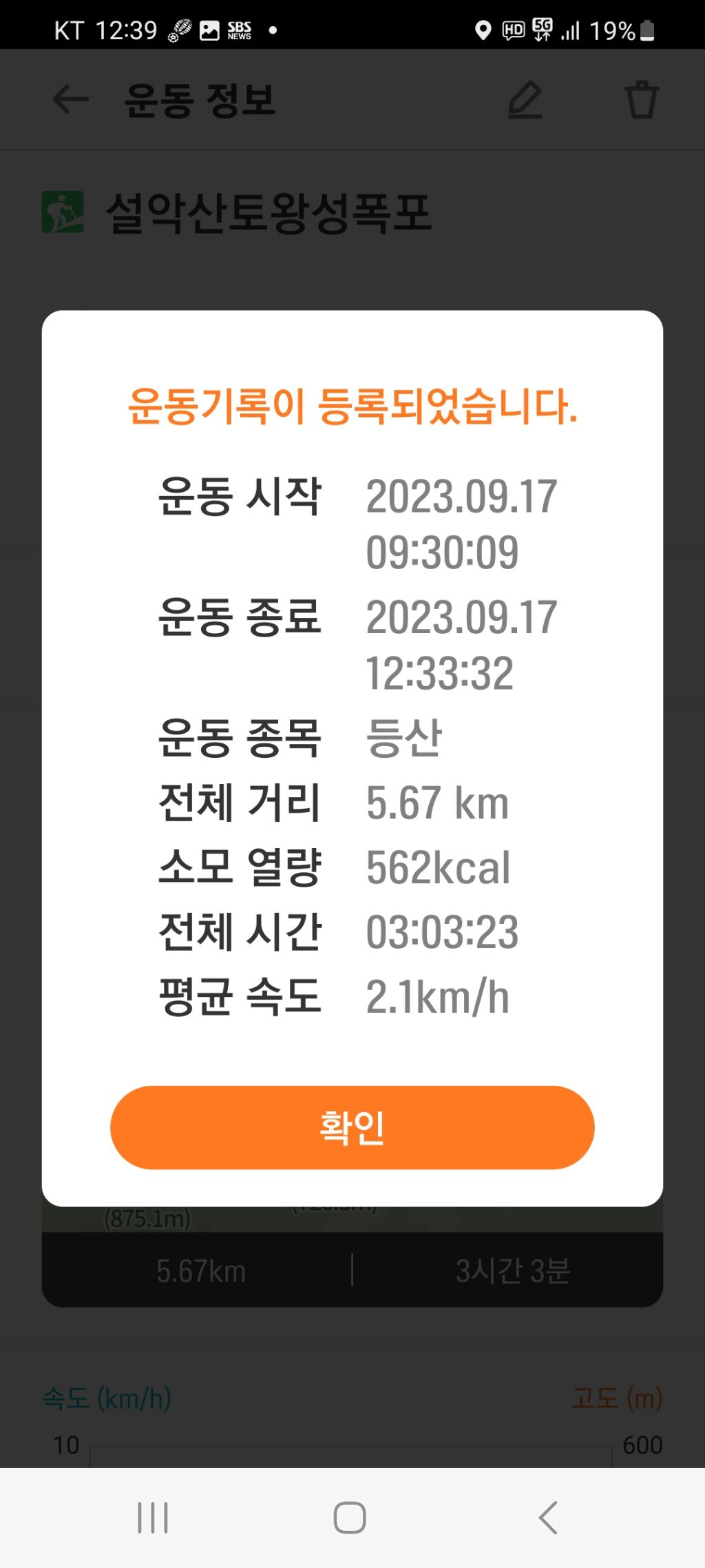Go back with the app bar arrow

pos(71,99)
